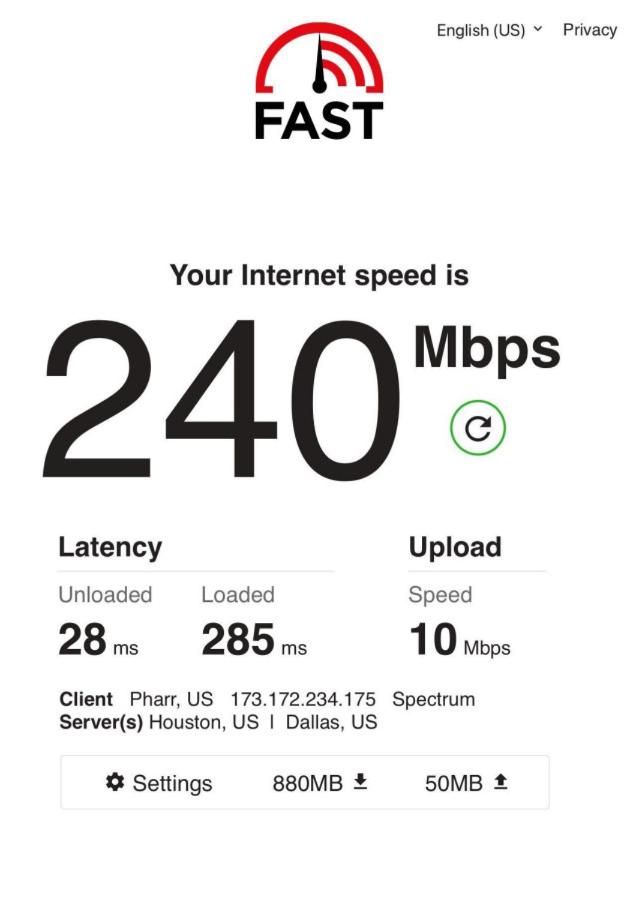Rerun the speed test with refresh icon

click(478, 428)
